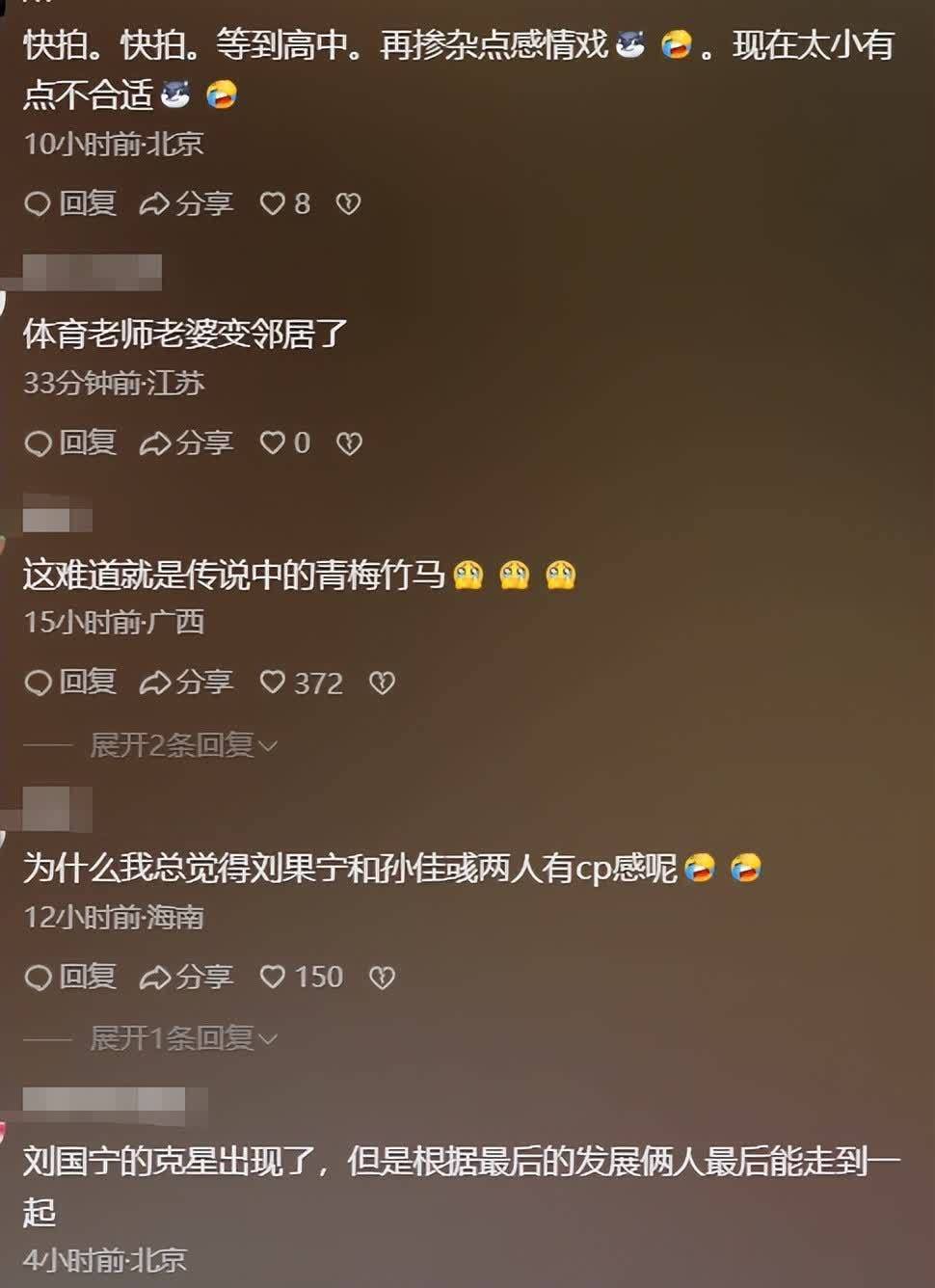The height and width of the screenshot is (1288, 935).
Task: Dislike the 12小时前·海南 comment
Action: pos(383,977)
